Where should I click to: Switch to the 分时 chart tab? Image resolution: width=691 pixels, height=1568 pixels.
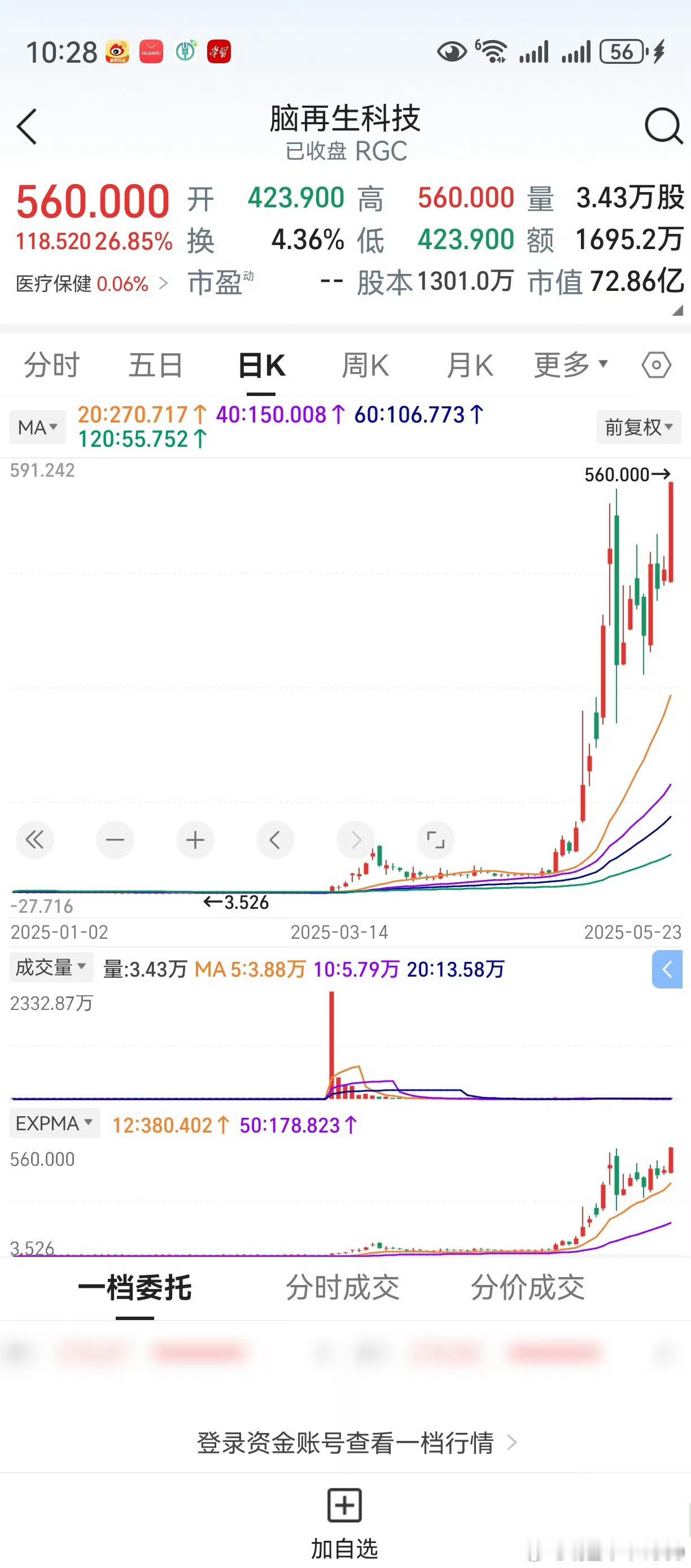point(52,365)
